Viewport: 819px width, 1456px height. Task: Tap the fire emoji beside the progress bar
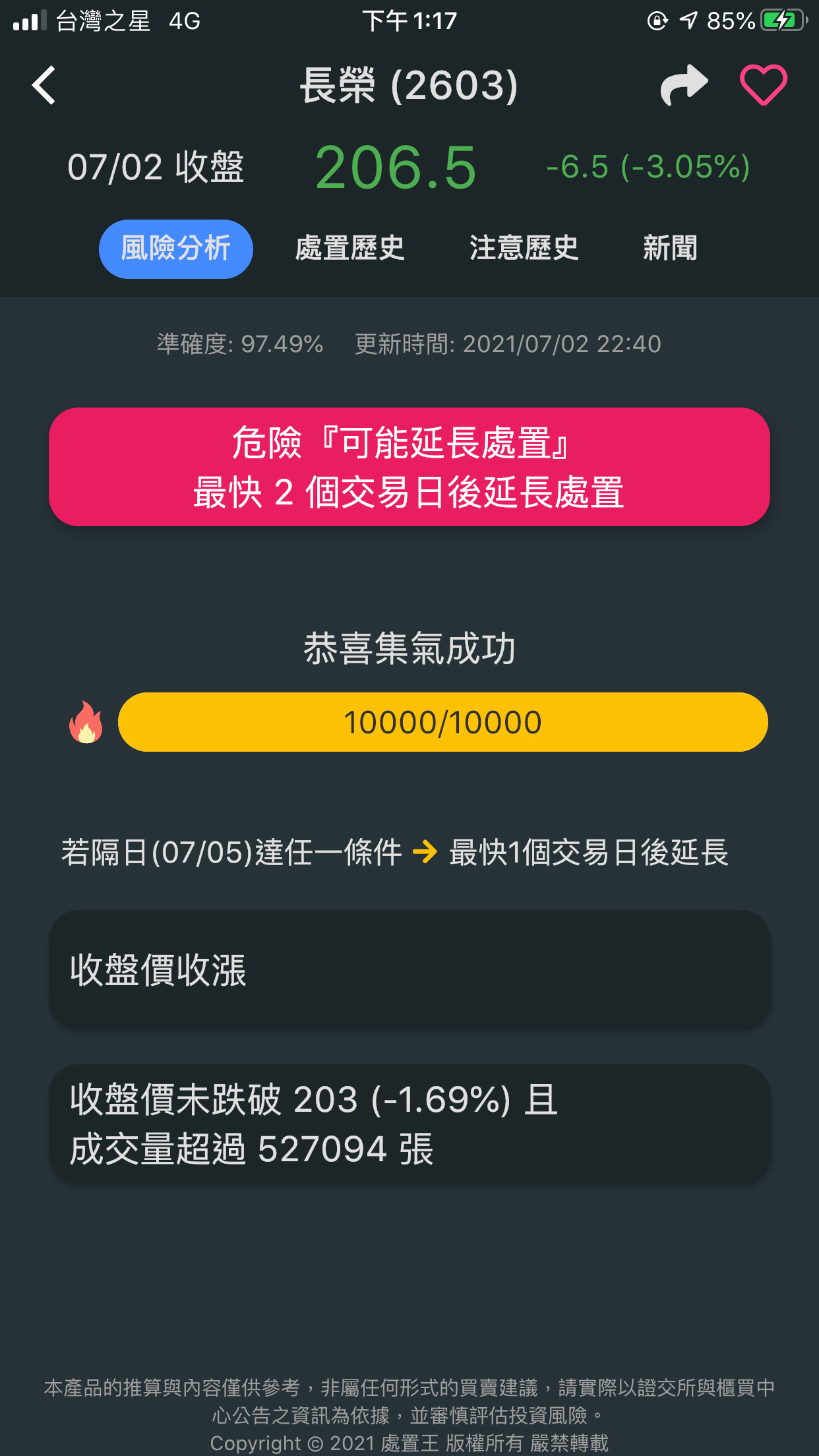pyautogui.click(x=84, y=723)
